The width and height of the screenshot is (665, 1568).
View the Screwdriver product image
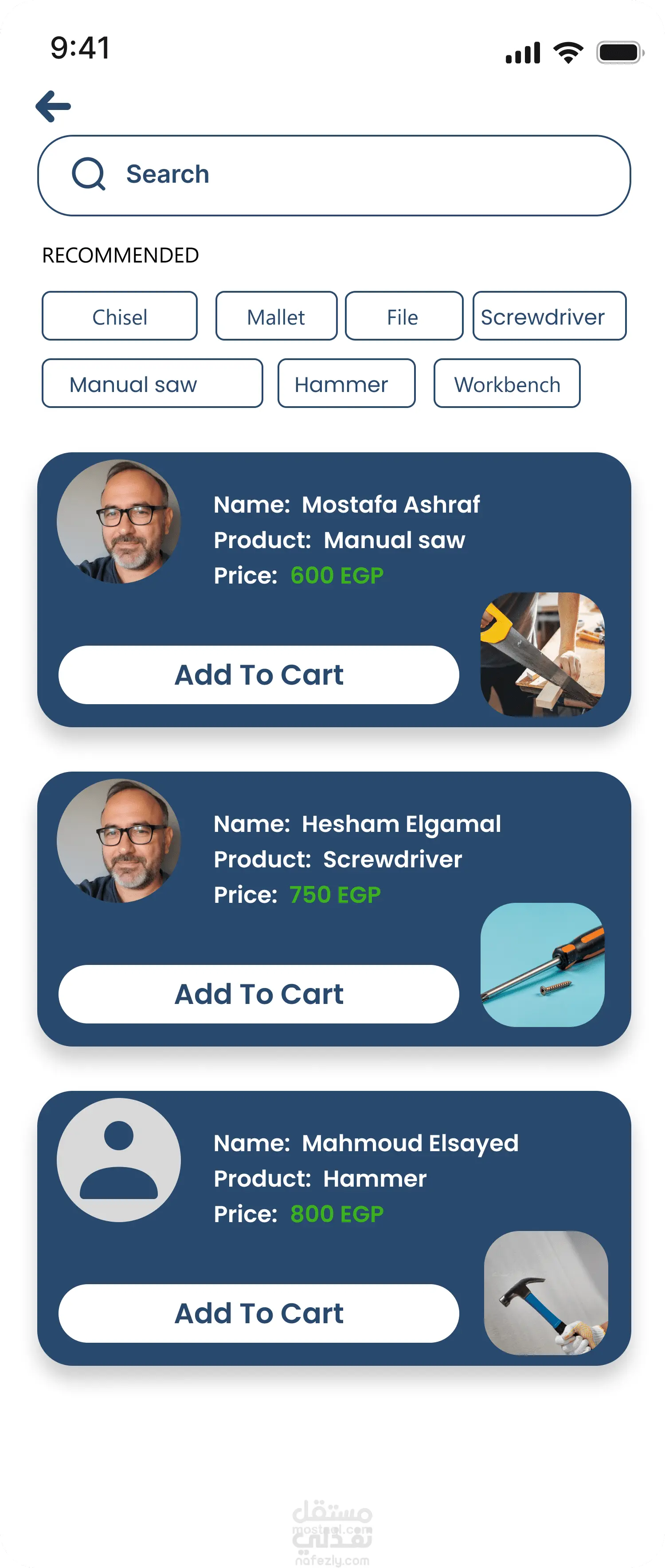pyautogui.click(x=542, y=964)
